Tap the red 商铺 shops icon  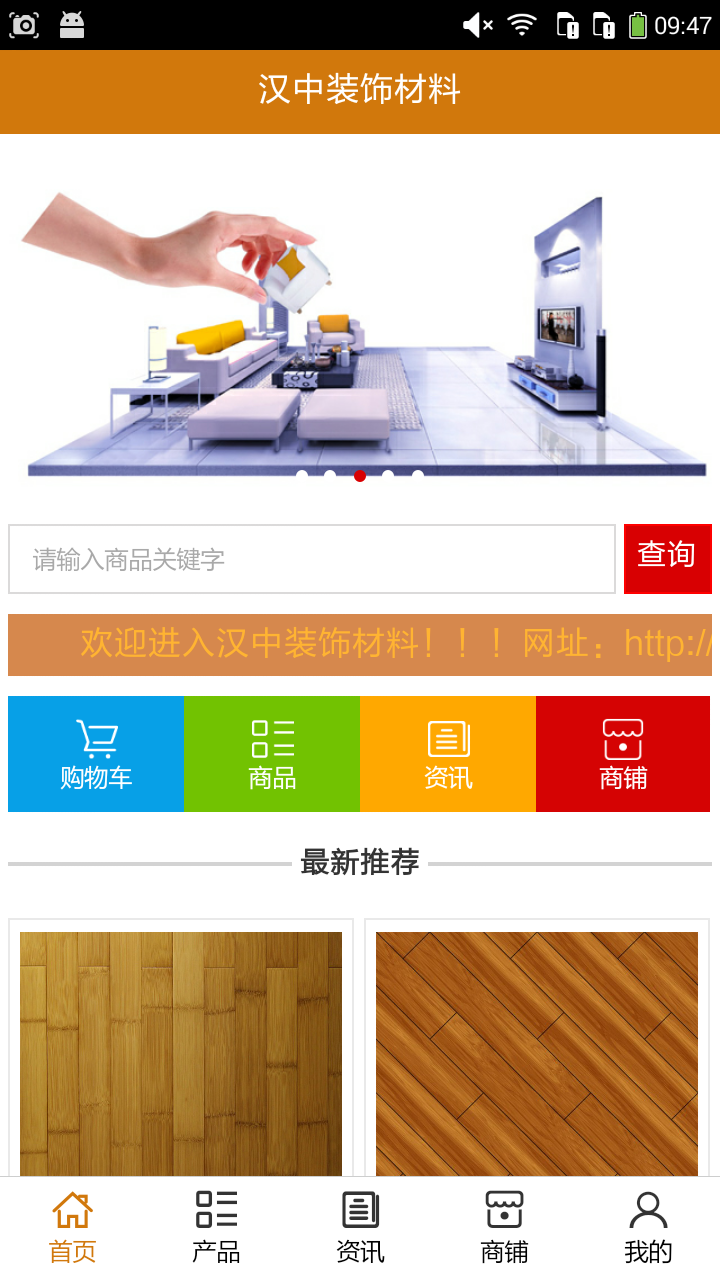pyautogui.click(x=623, y=753)
